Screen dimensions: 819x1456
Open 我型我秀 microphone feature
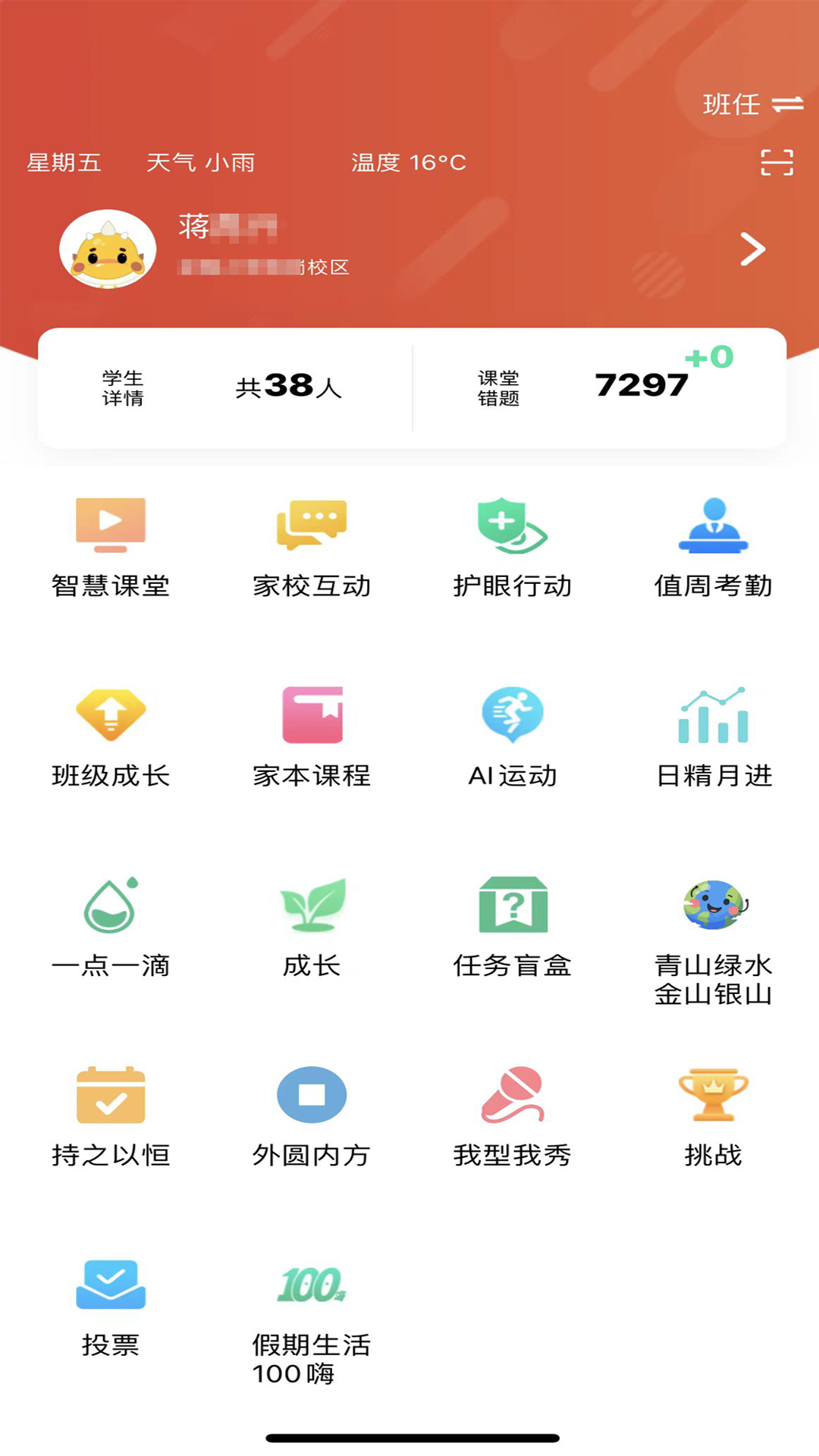512,1111
